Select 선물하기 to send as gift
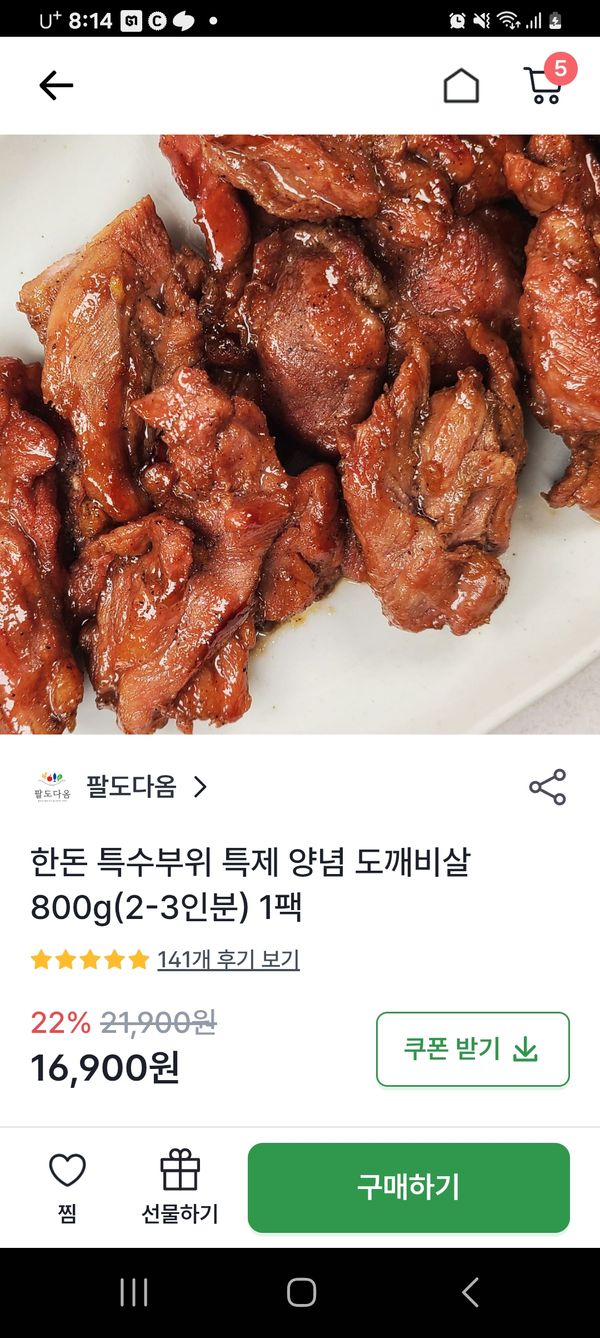The width and height of the screenshot is (600, 1338). pyautogui.click(x=180, y=1187)
